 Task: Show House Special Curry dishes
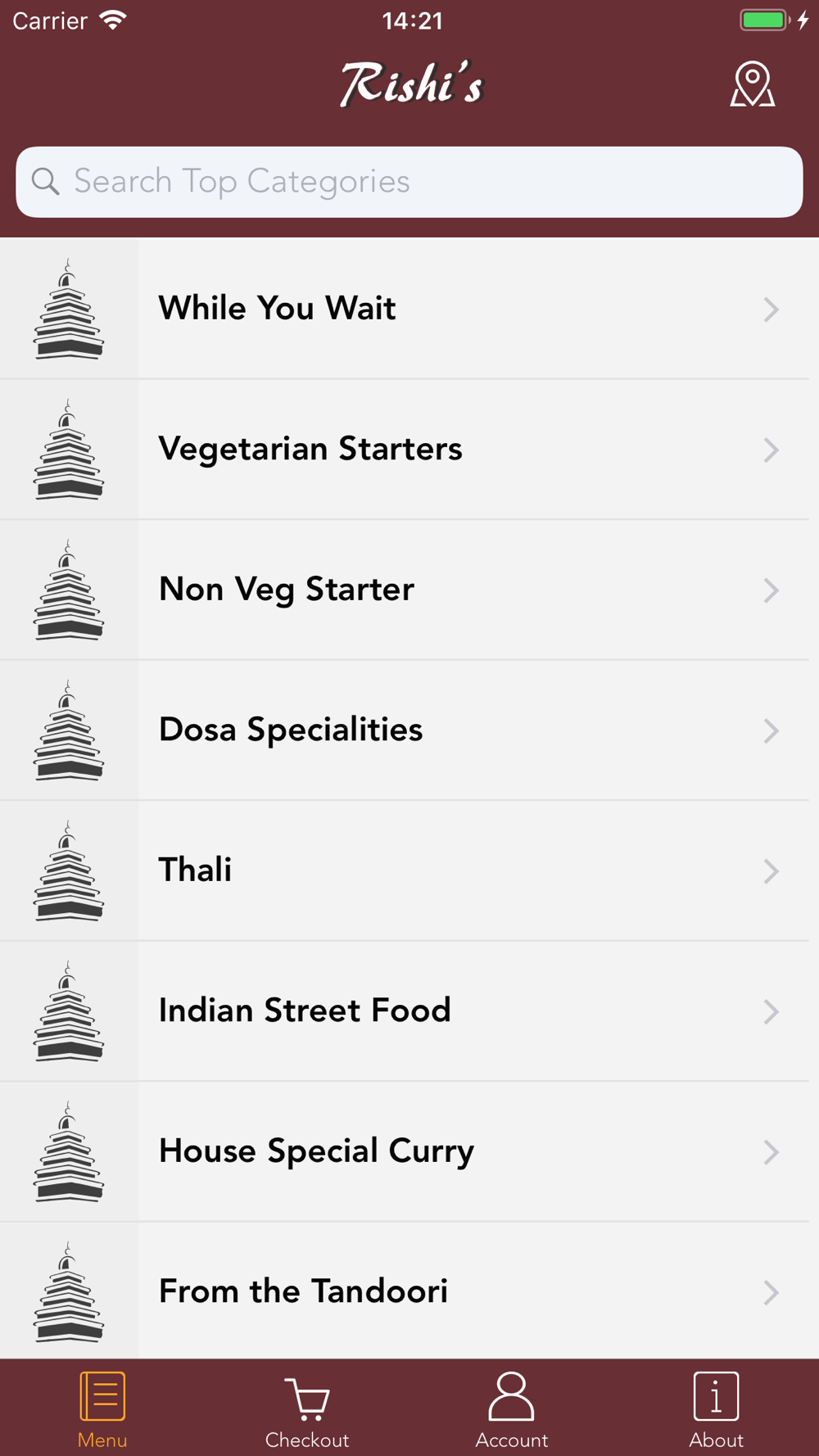(x=409, y=1151)
